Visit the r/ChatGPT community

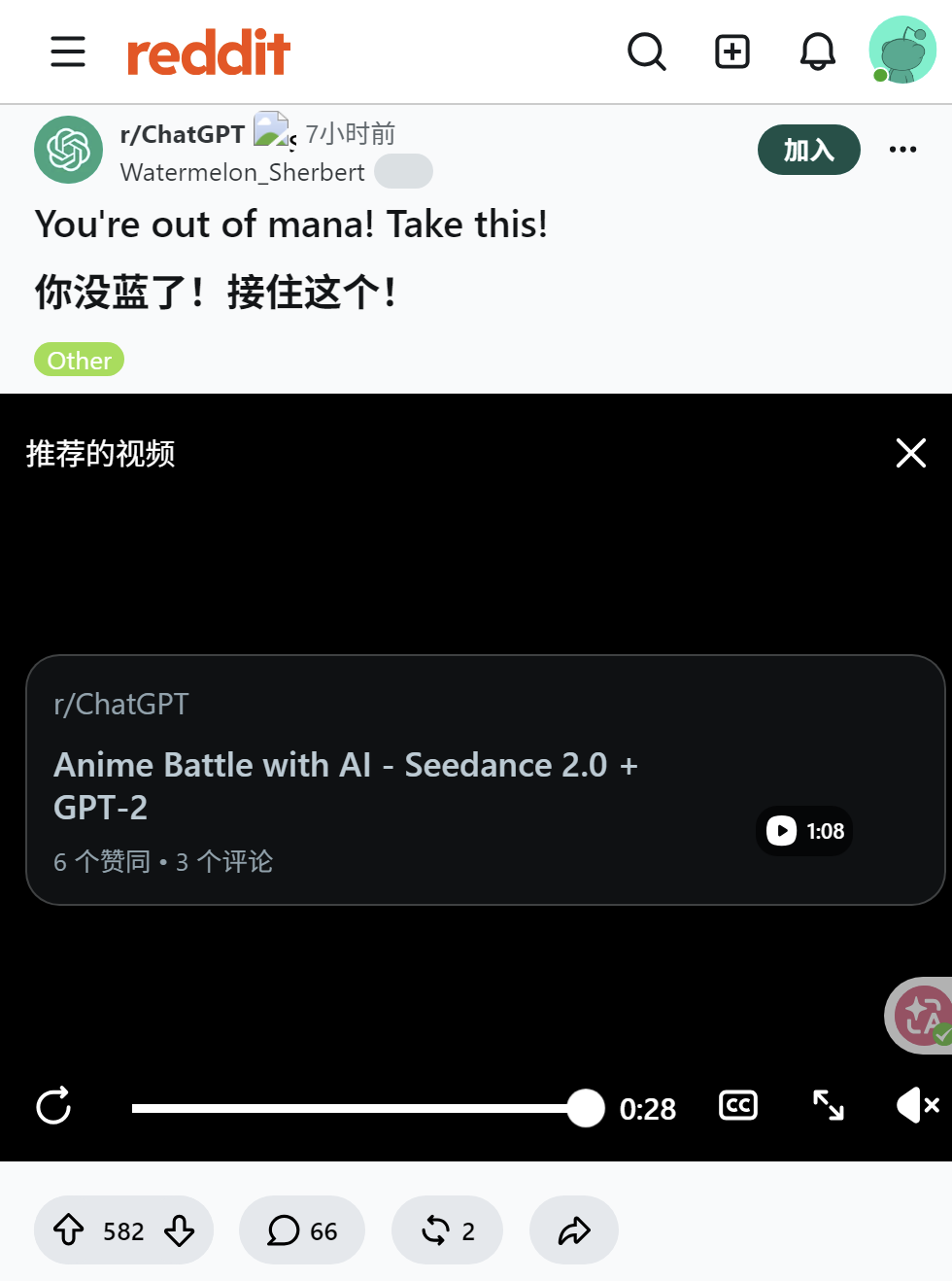click(x=183, y=134)
